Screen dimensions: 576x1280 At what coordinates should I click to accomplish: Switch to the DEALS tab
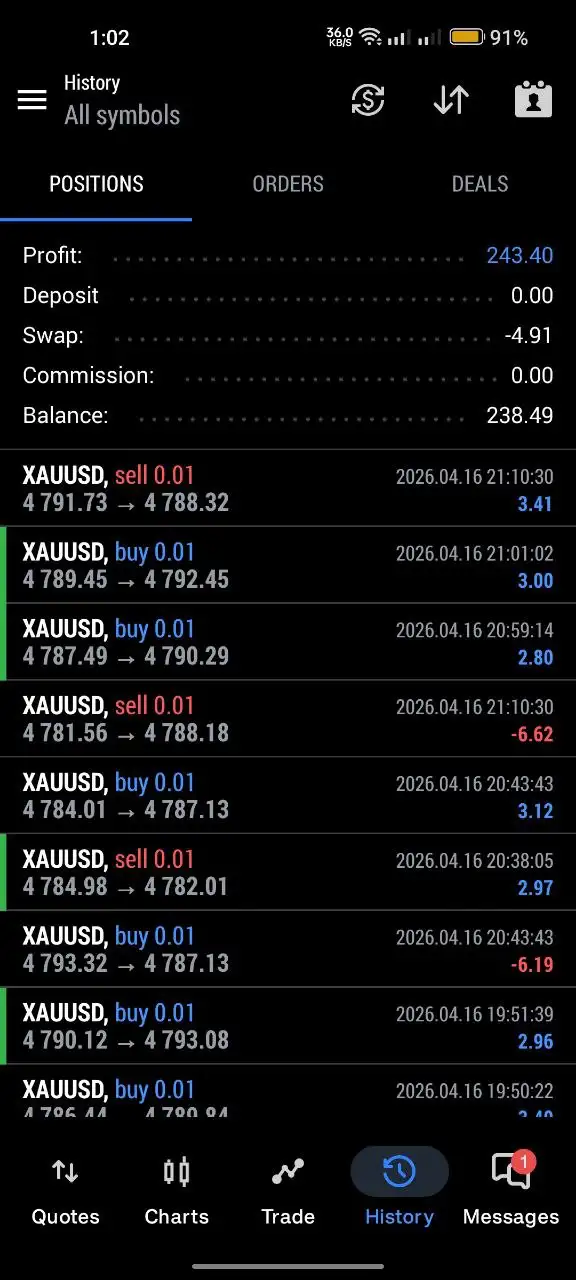480,184
